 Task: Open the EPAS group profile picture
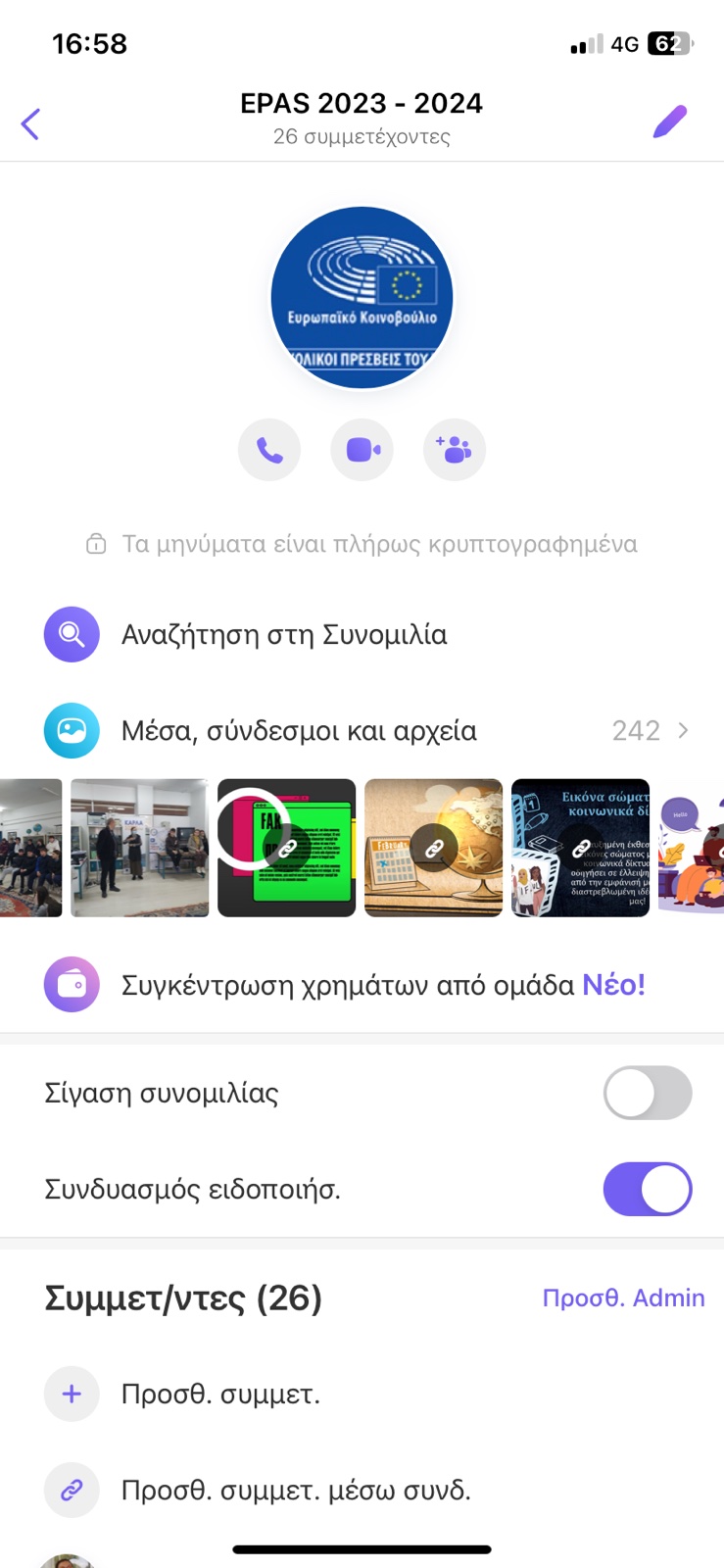click(x=362, y=297)
